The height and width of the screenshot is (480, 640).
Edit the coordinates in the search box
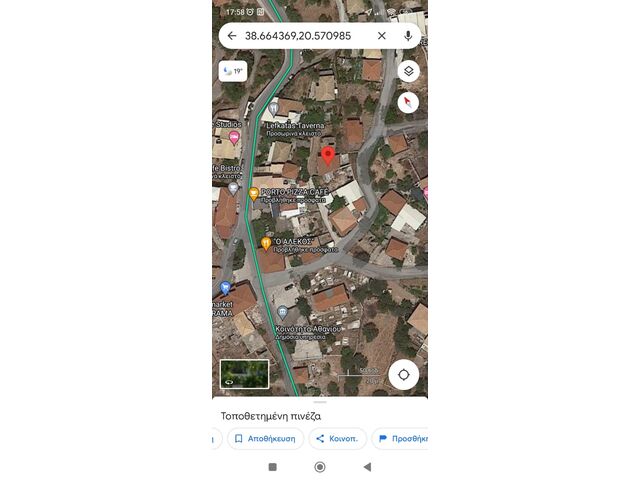[x=300, y=35]
